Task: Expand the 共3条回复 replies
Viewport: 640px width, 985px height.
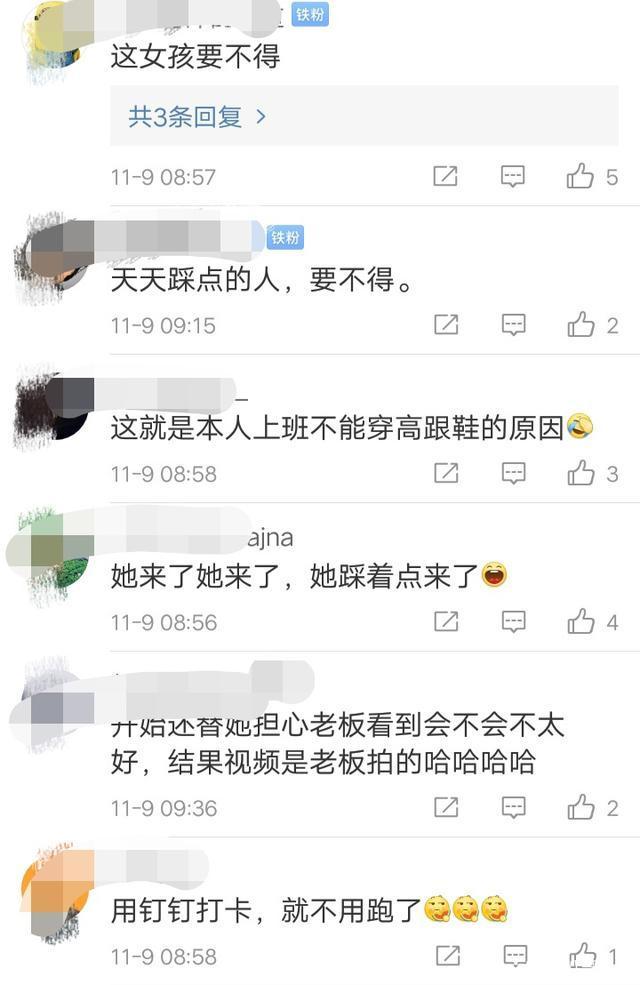Action: (197, 117)
